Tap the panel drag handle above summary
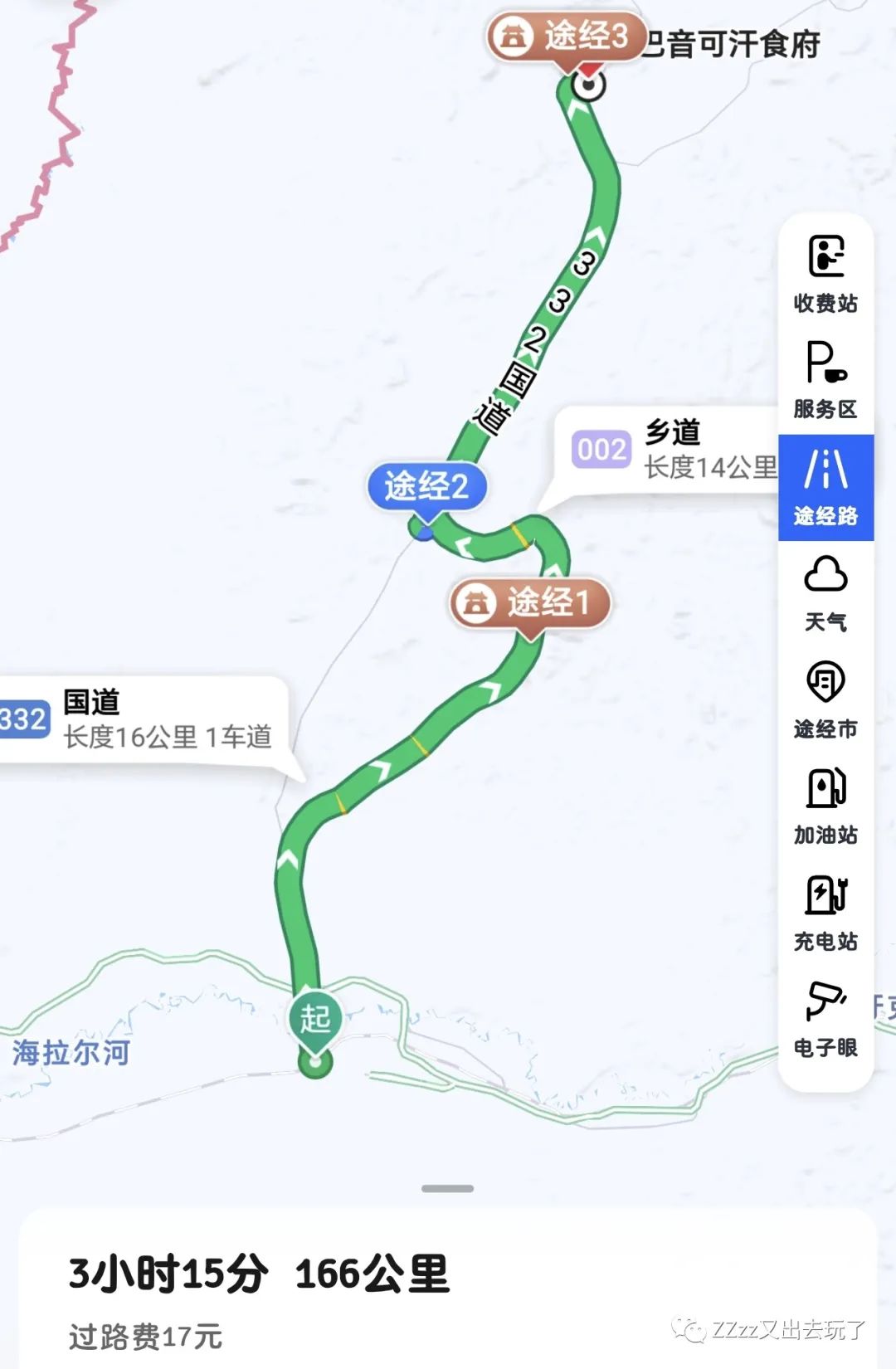 pyautogui.click(x=447, y=1188)
